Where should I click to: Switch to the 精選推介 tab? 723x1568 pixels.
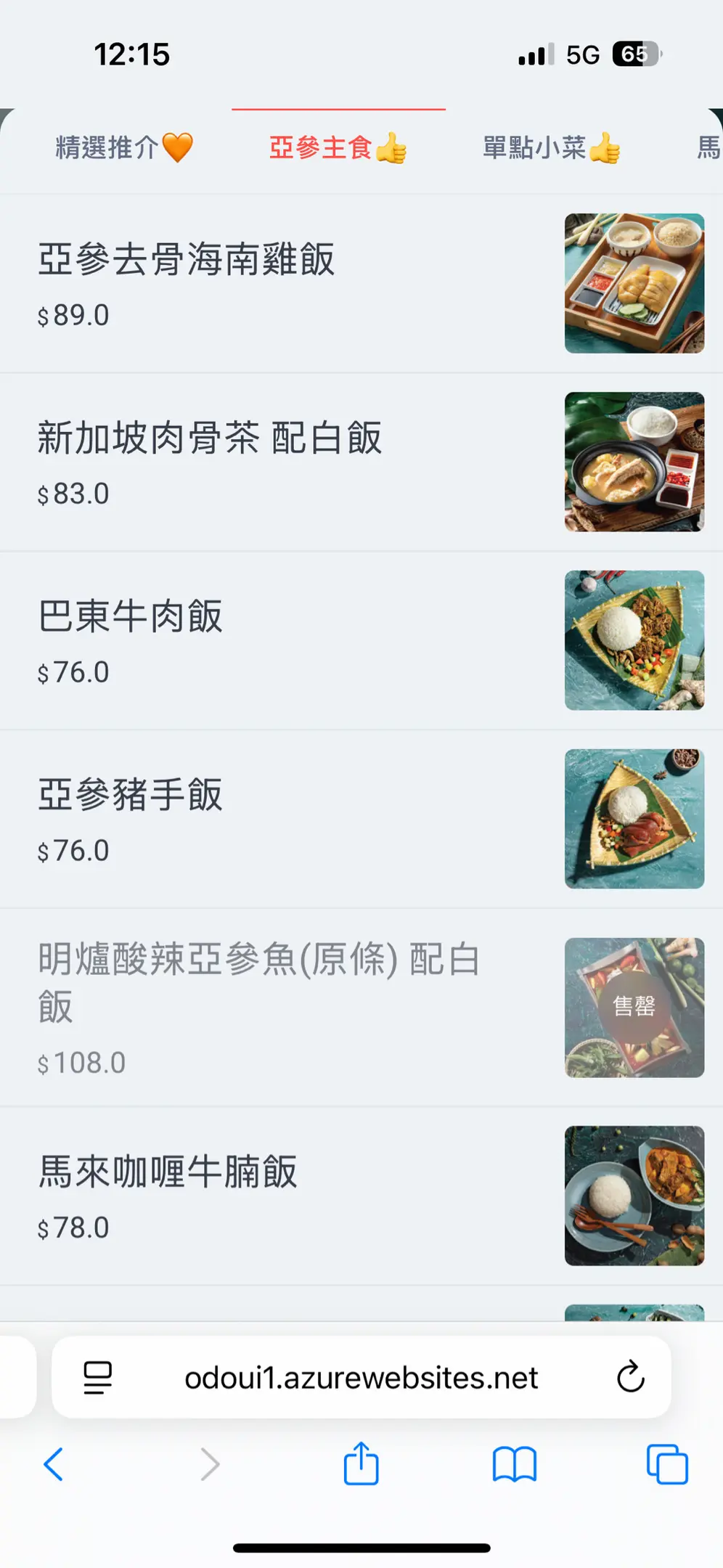point(123,148)
